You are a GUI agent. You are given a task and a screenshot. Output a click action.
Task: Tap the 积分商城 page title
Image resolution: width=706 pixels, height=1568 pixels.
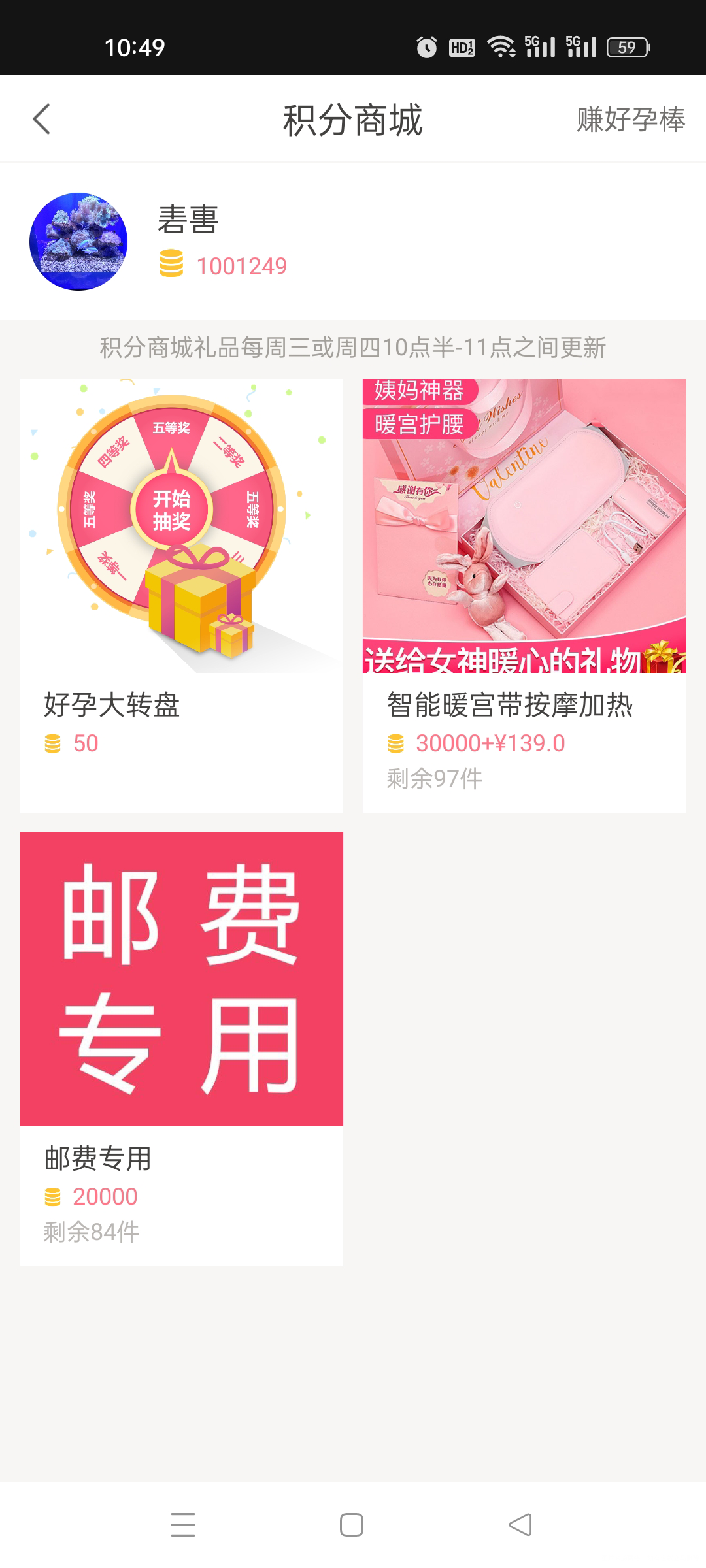coord(353,118)
